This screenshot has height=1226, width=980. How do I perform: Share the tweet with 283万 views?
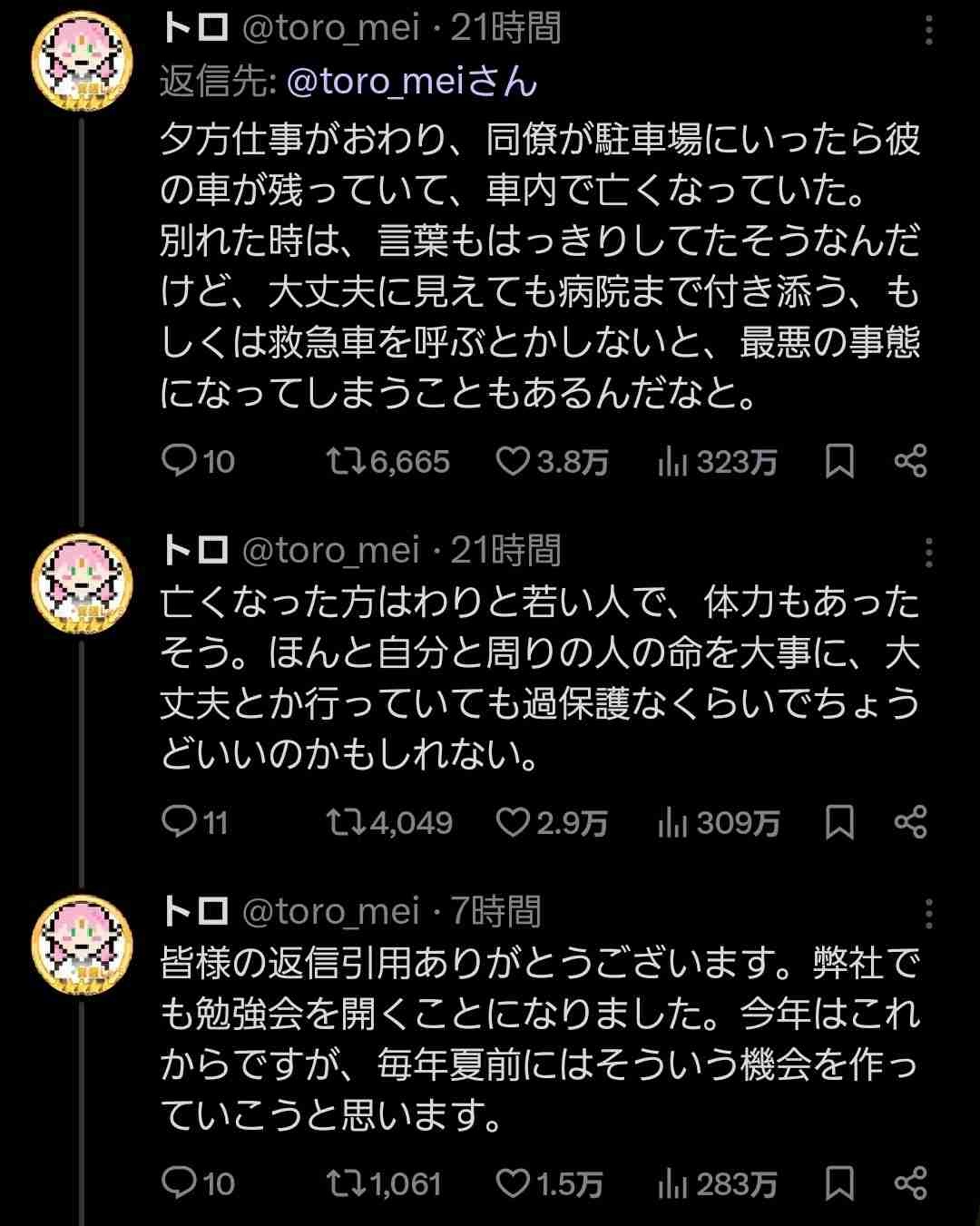(x=910, y=1183)
